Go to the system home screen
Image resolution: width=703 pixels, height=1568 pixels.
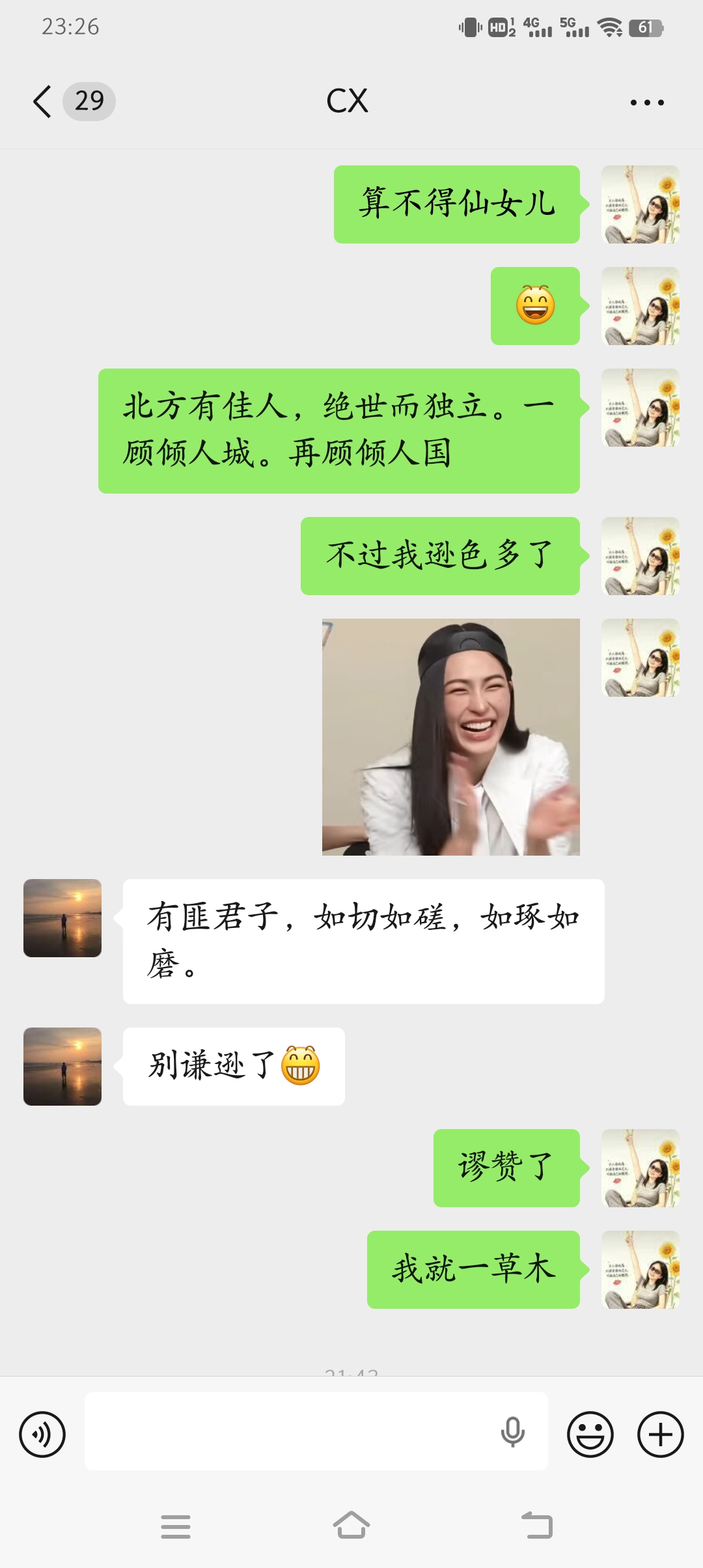tap(351, 1526)
